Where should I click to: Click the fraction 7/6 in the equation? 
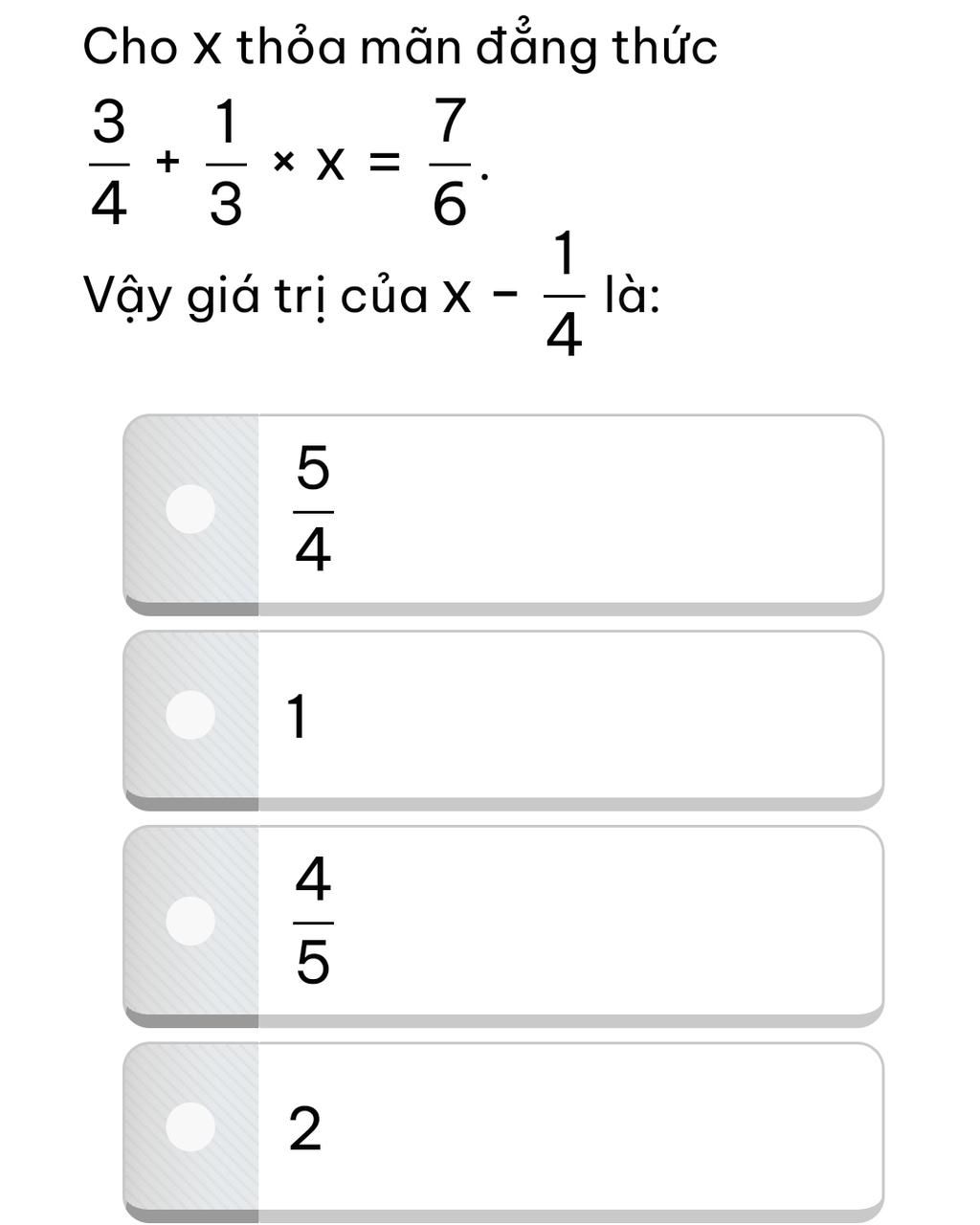tap(450, 158)
